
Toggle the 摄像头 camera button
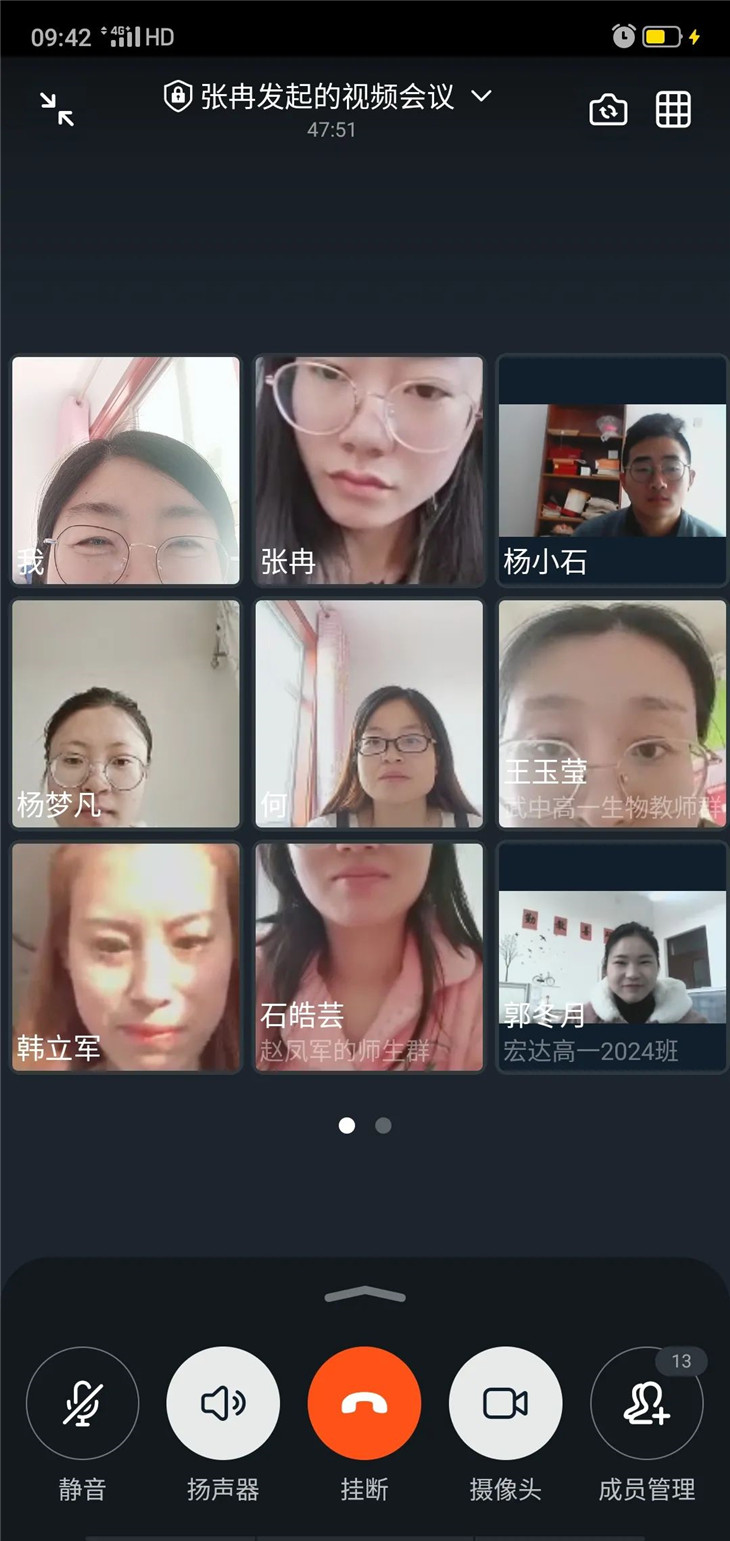505,1404
